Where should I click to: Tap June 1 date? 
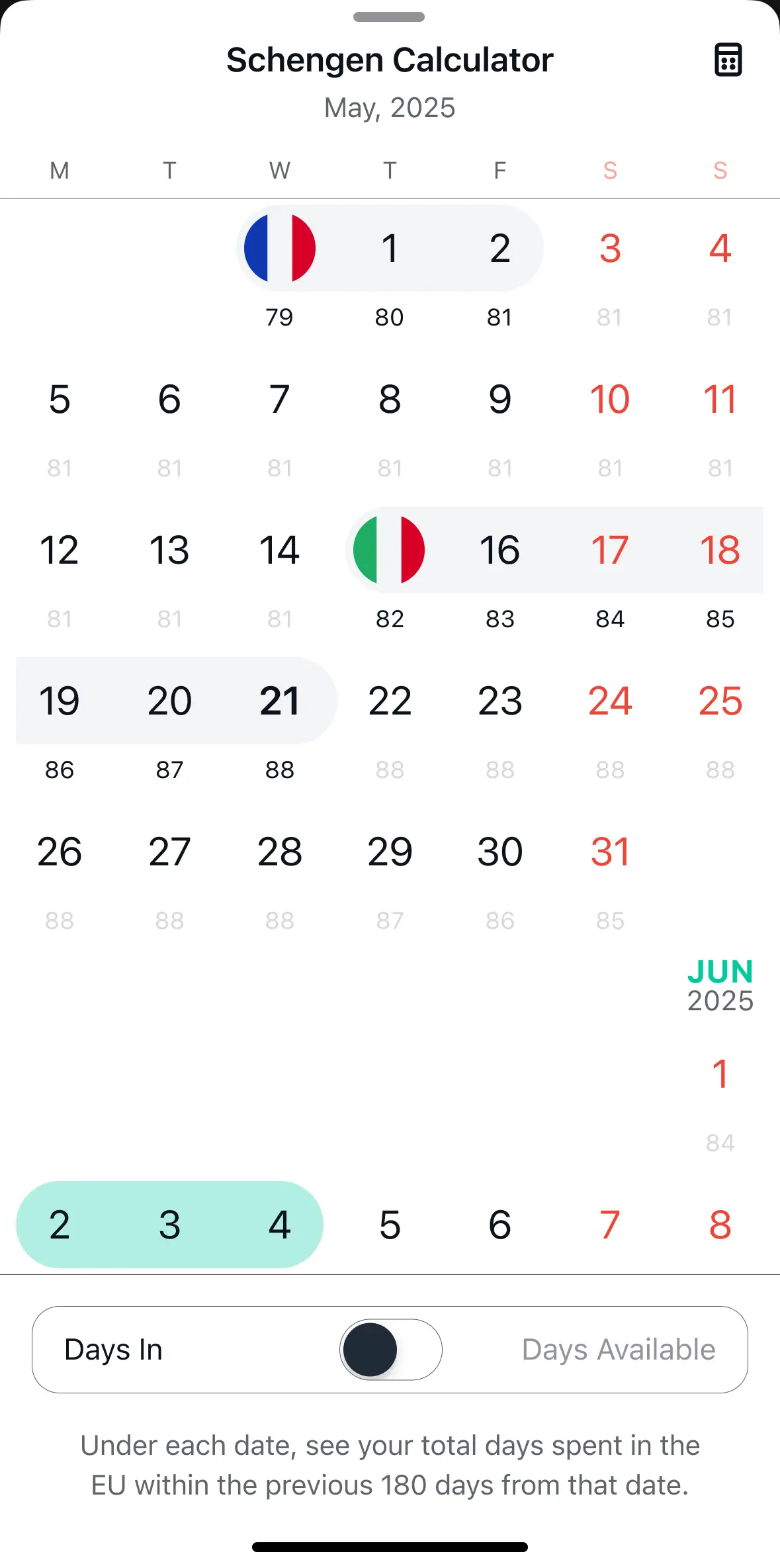tap(720, 1074)
